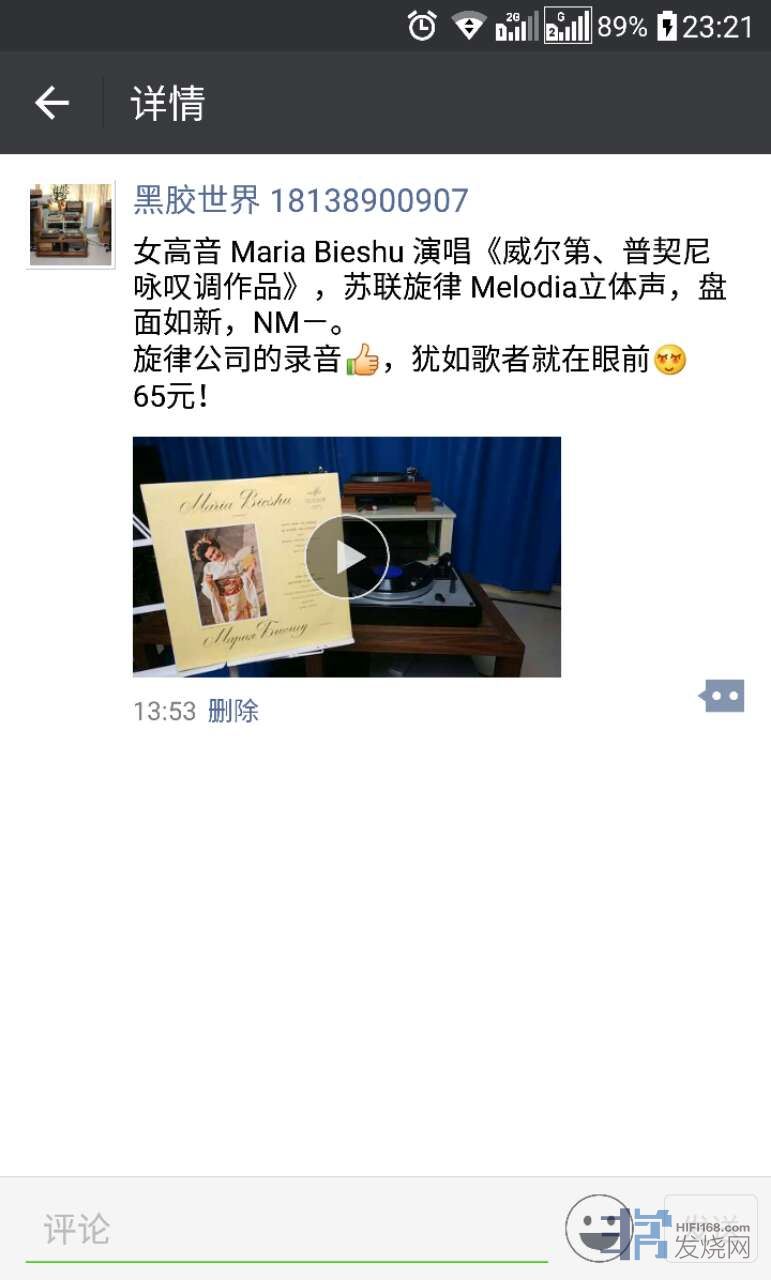771x1280 pixels.
Task: Open 黑胶世界 18138900907 profile name
Action: click(x=301, y=200)
